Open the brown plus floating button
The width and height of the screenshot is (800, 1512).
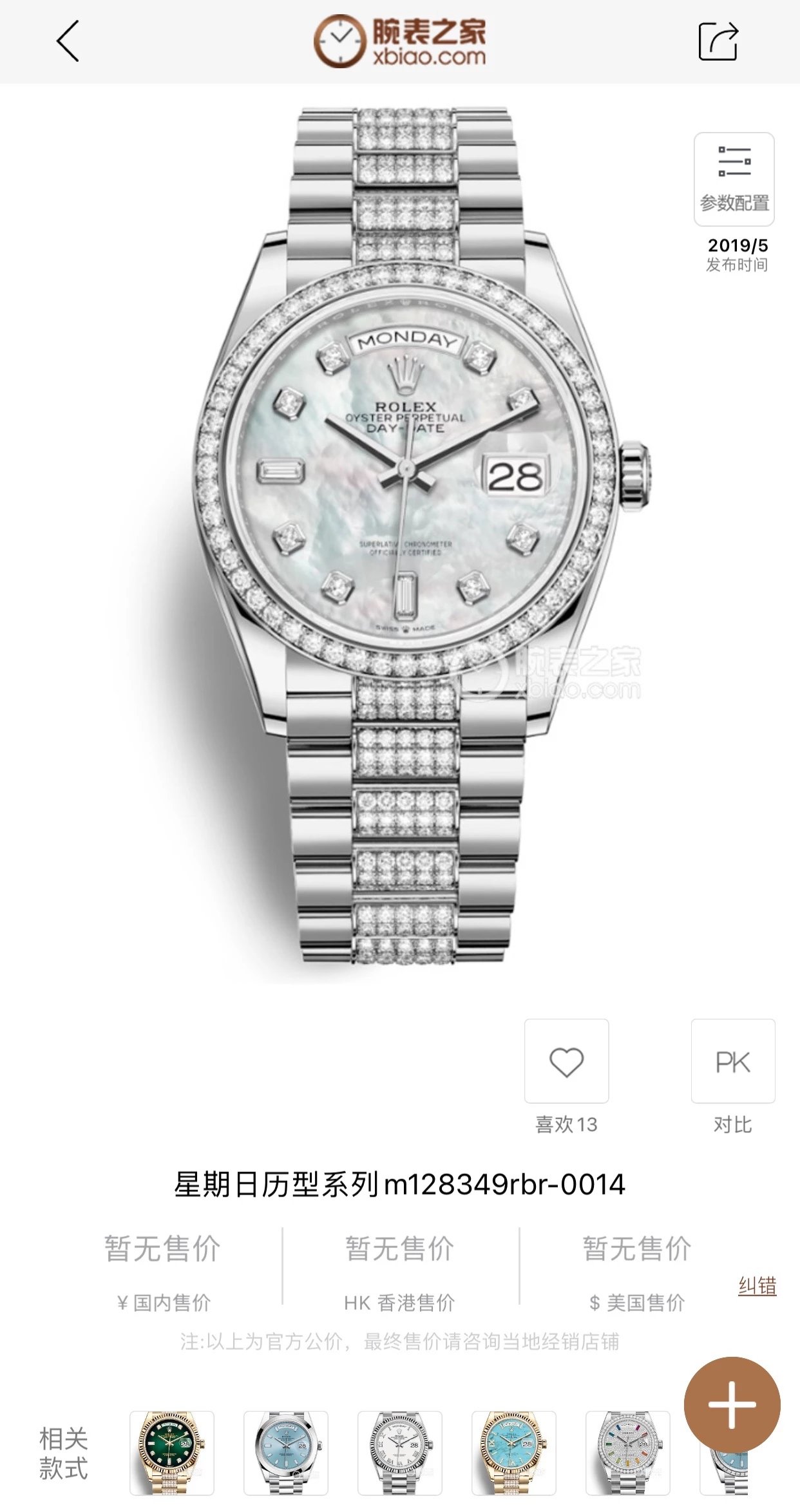coord(732,1404)
